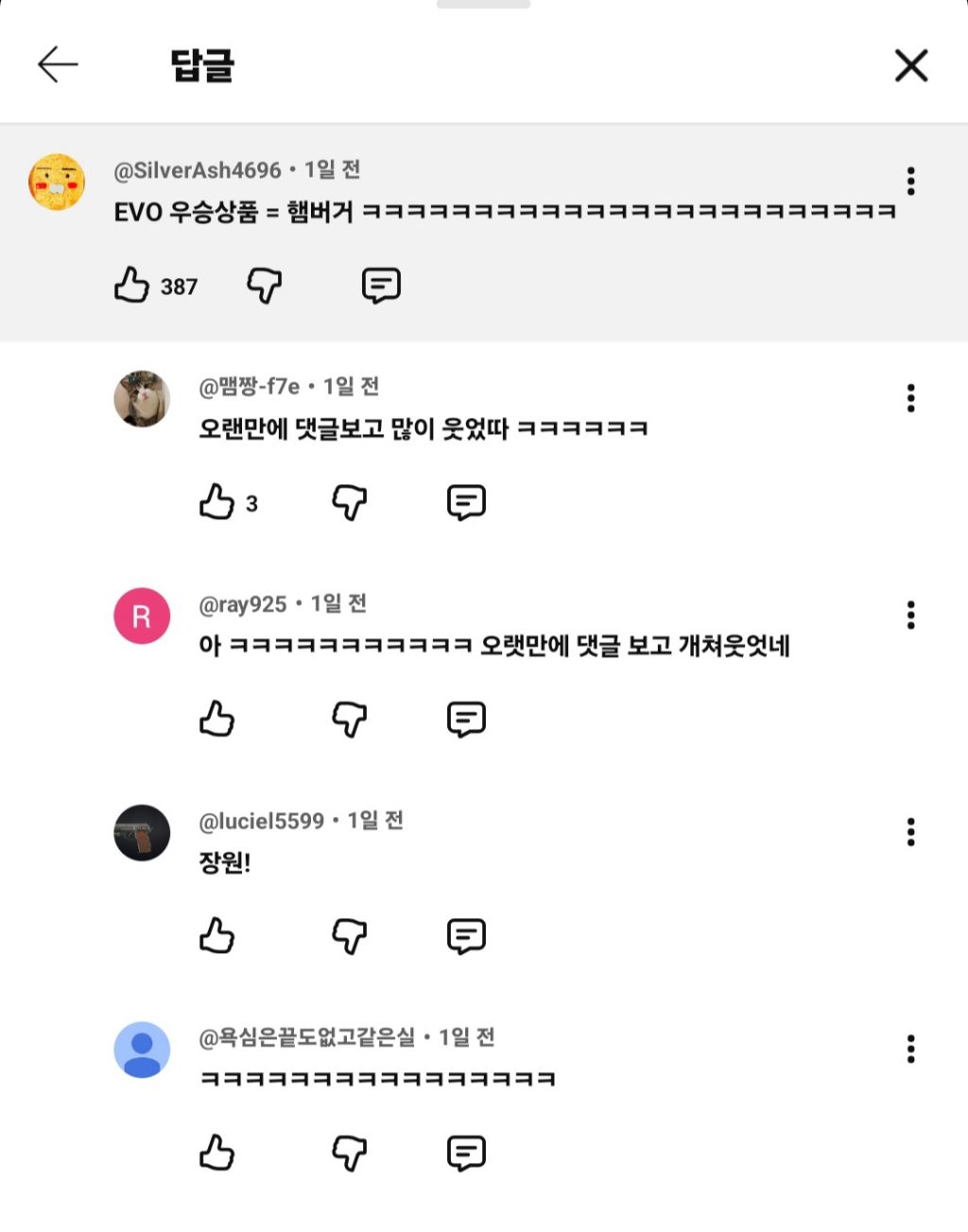The width and height of the screenshot is (968, 1232).
Task: Like 맴짱-f7e's reply
Action: [218, 502]
